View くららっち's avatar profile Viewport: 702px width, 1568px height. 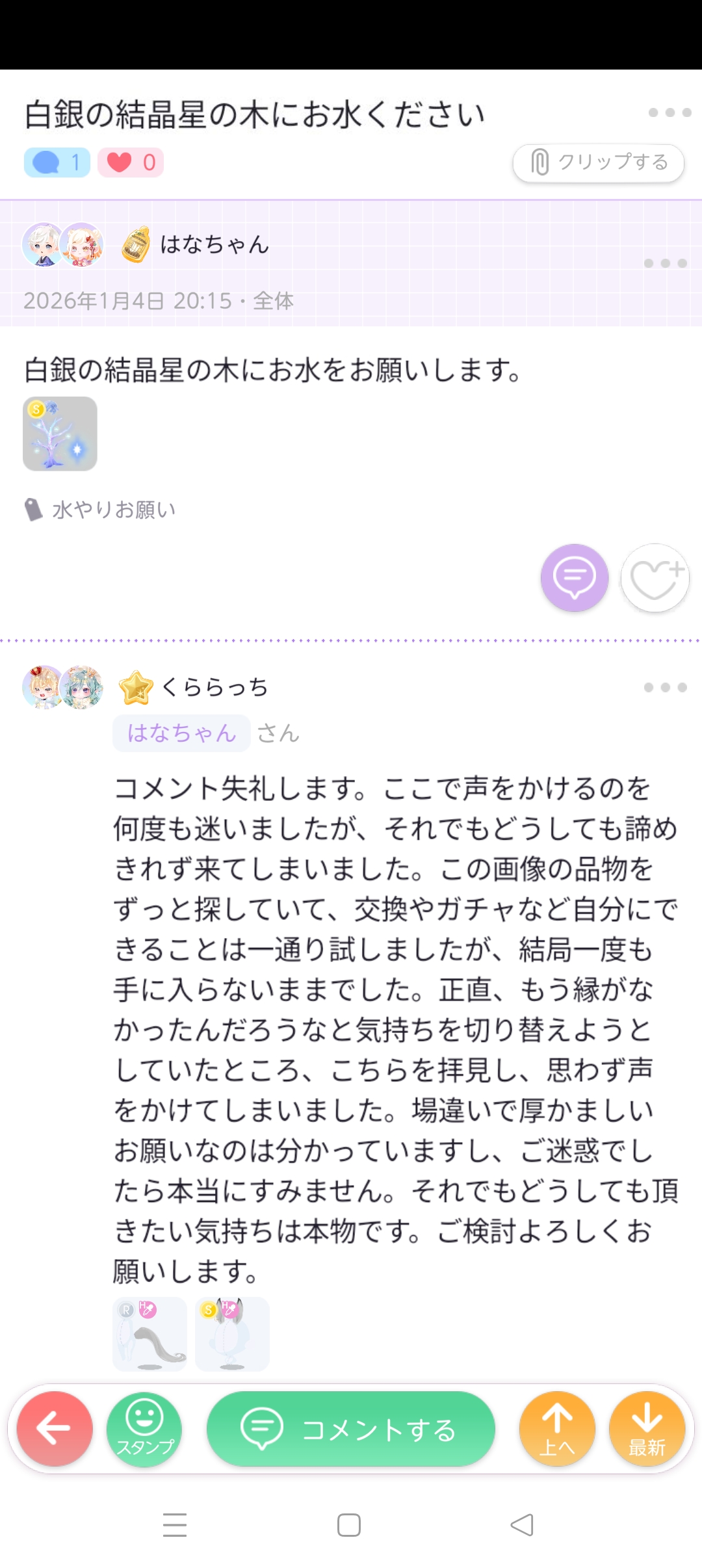pos(63,686)
